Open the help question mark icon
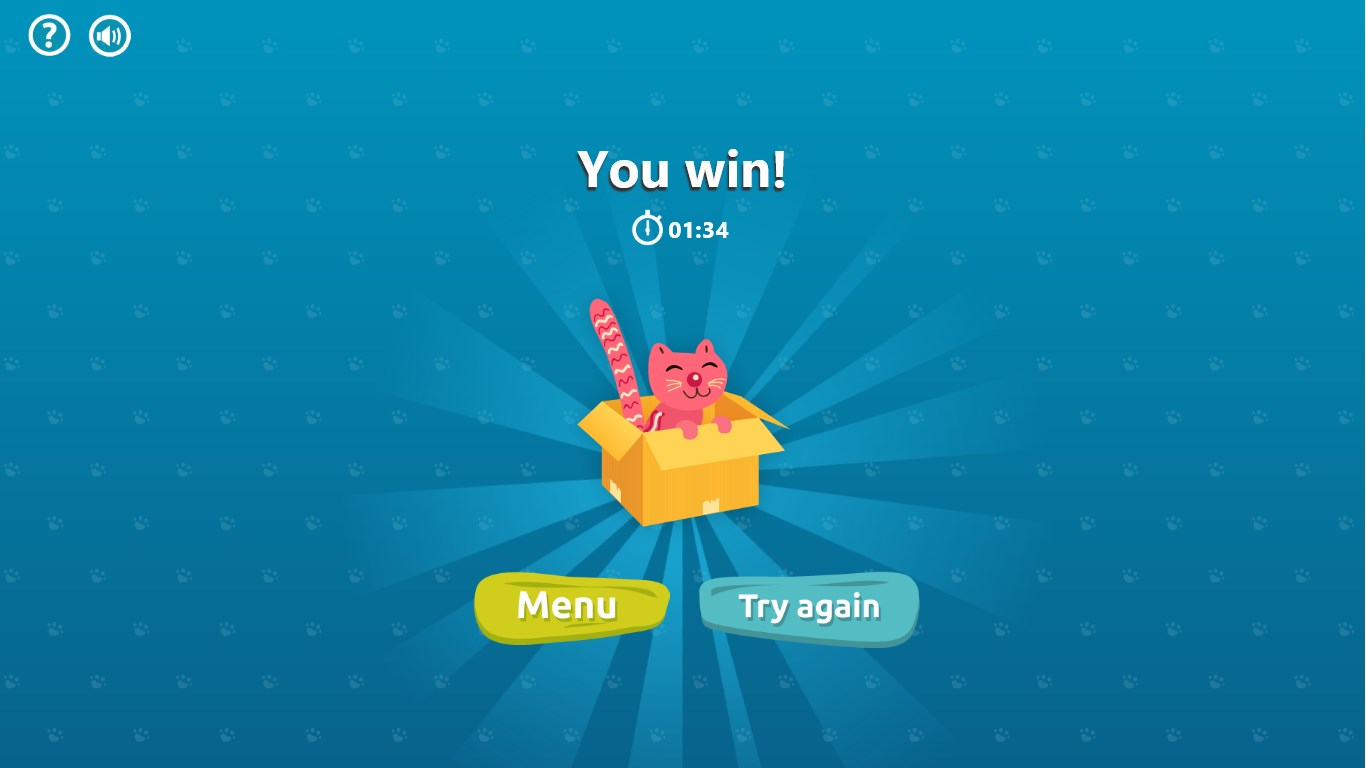Image resolution: width=1366 pixels, height=768 pixels. 49,36
